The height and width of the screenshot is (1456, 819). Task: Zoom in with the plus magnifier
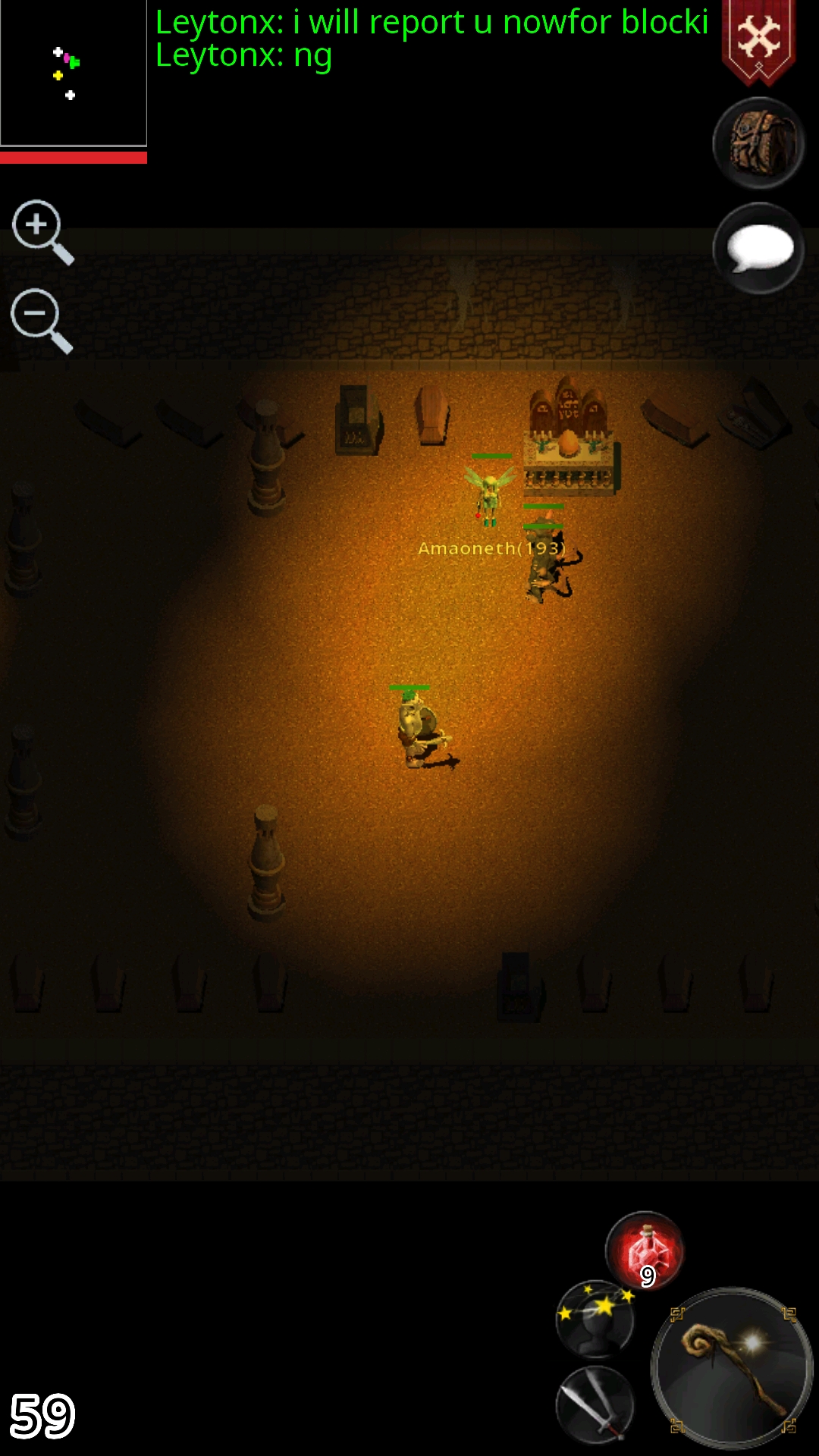[41, 231]
